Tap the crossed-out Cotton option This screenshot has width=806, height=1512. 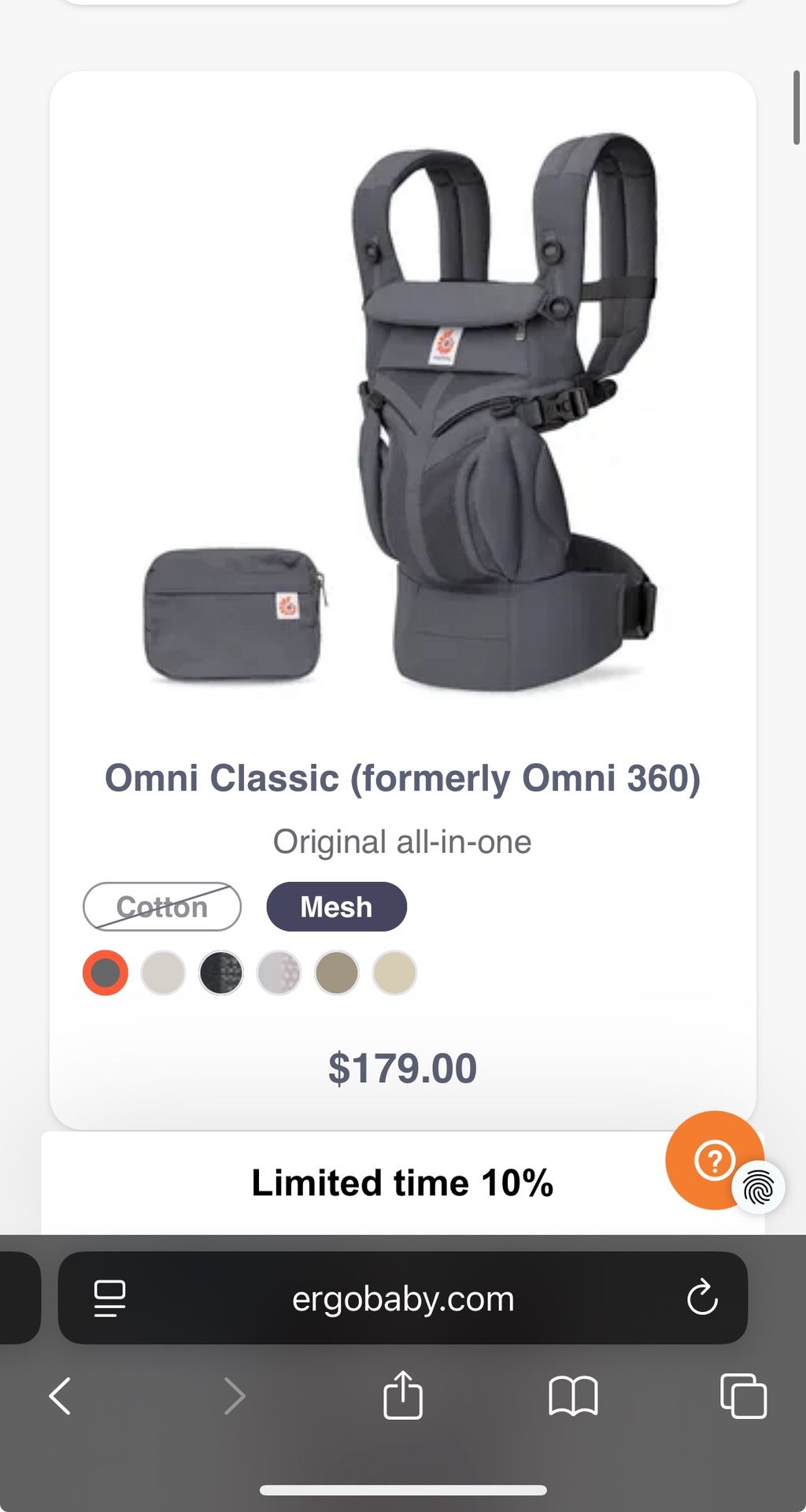[x=161, y=906]
